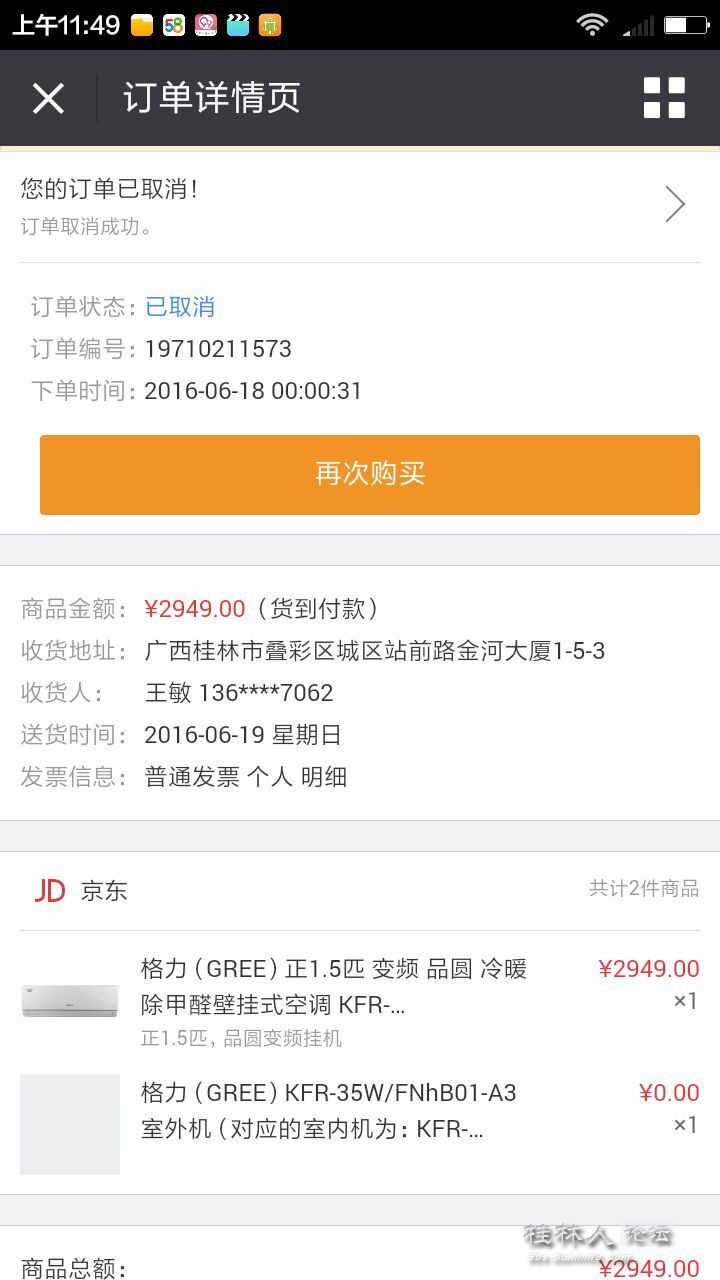Open the 已取消 order status link
Image resolution: width=720 pixels, height=1280 pixels.
pyautogui.click(x=180, y=307)
